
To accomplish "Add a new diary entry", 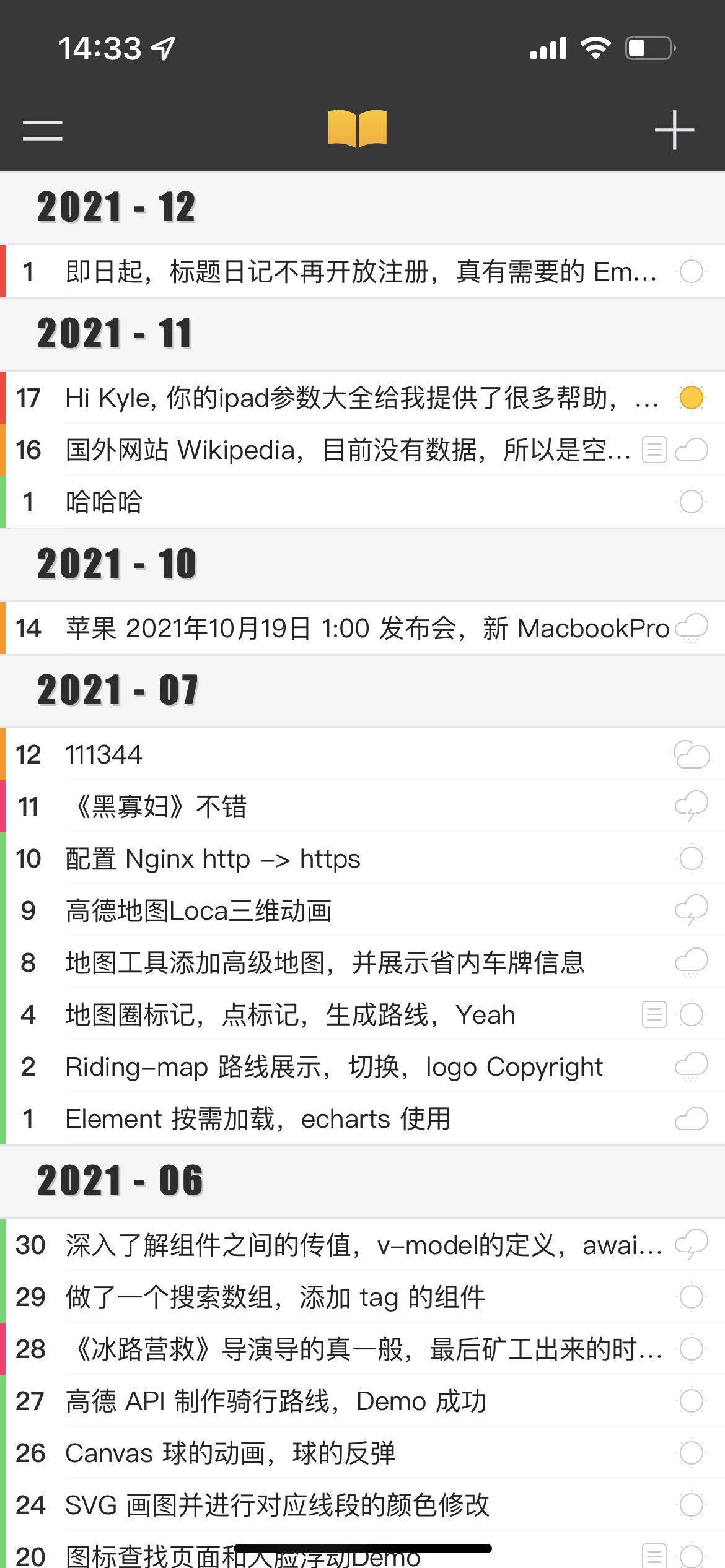I will click(x=674, y=130).
